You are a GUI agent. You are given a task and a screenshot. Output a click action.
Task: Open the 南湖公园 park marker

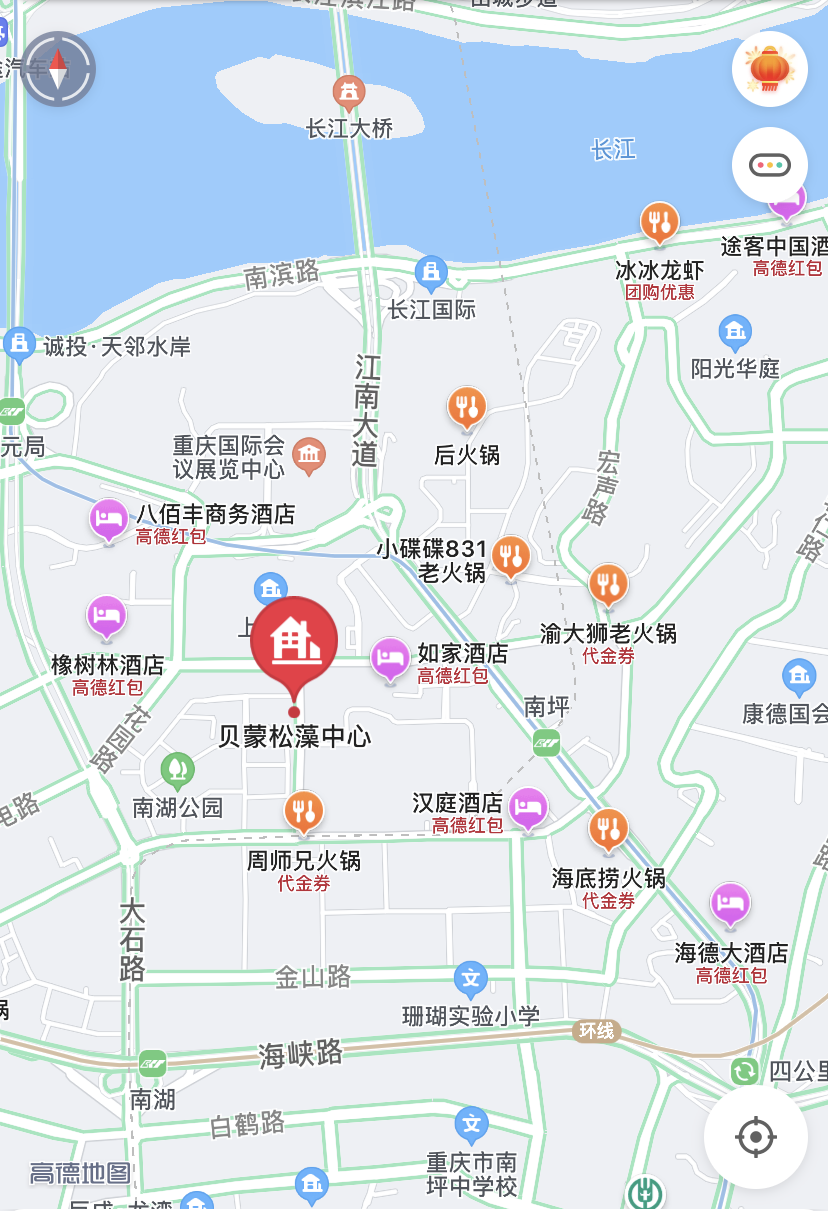click(x=177, y=770)
